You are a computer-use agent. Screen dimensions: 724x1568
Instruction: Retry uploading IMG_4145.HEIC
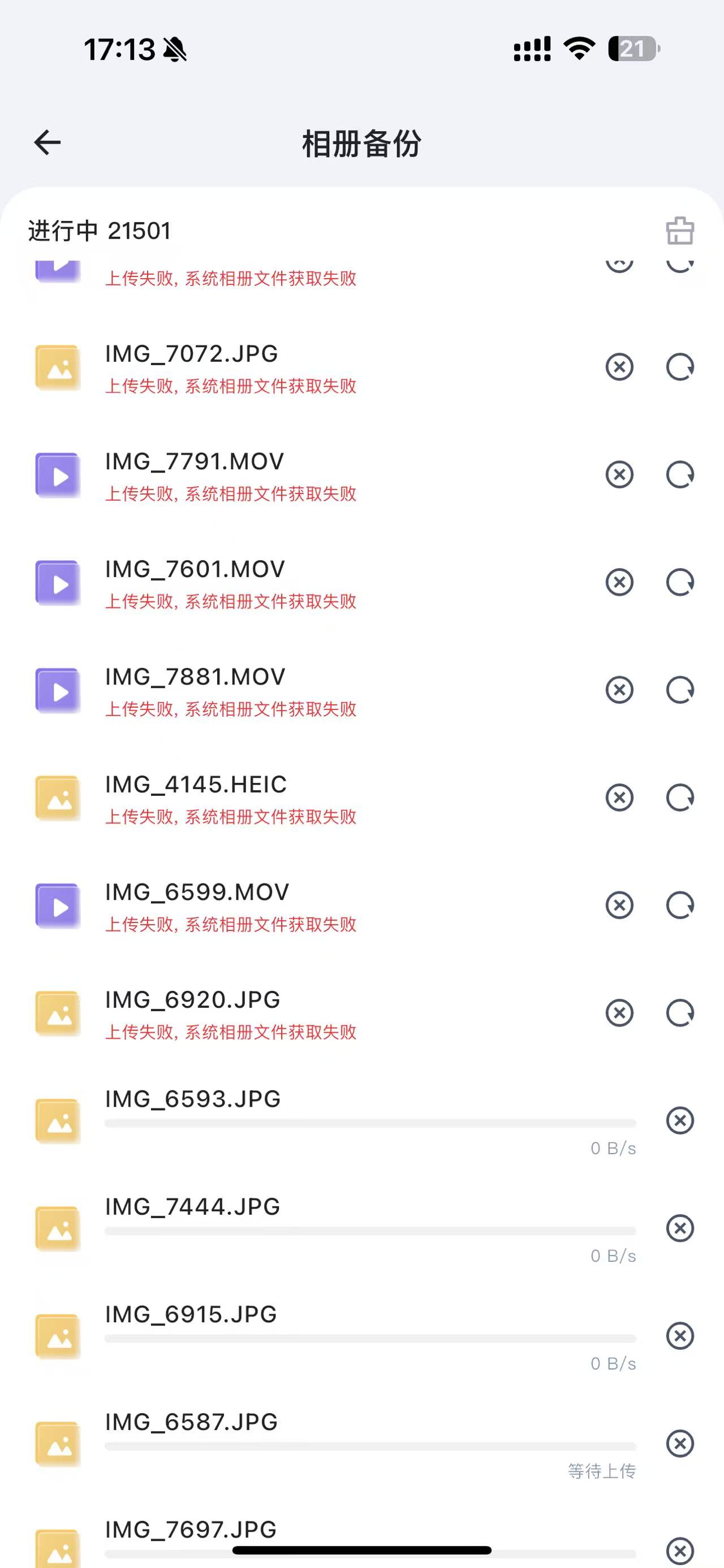point(679,798)
